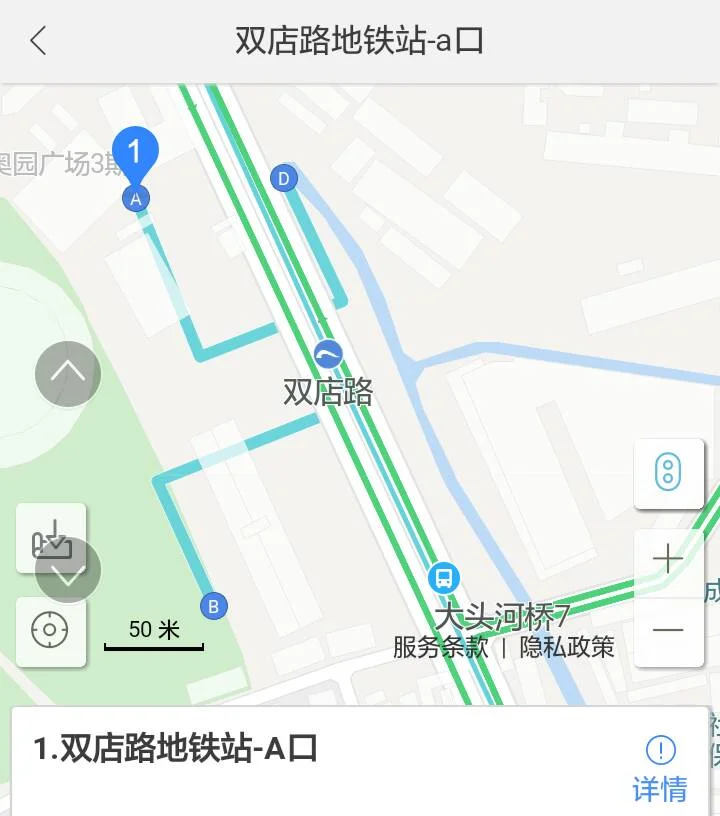The image size is (720, 816).
Task: Center the map using the locate icon
Action: (x=50, y=630)
